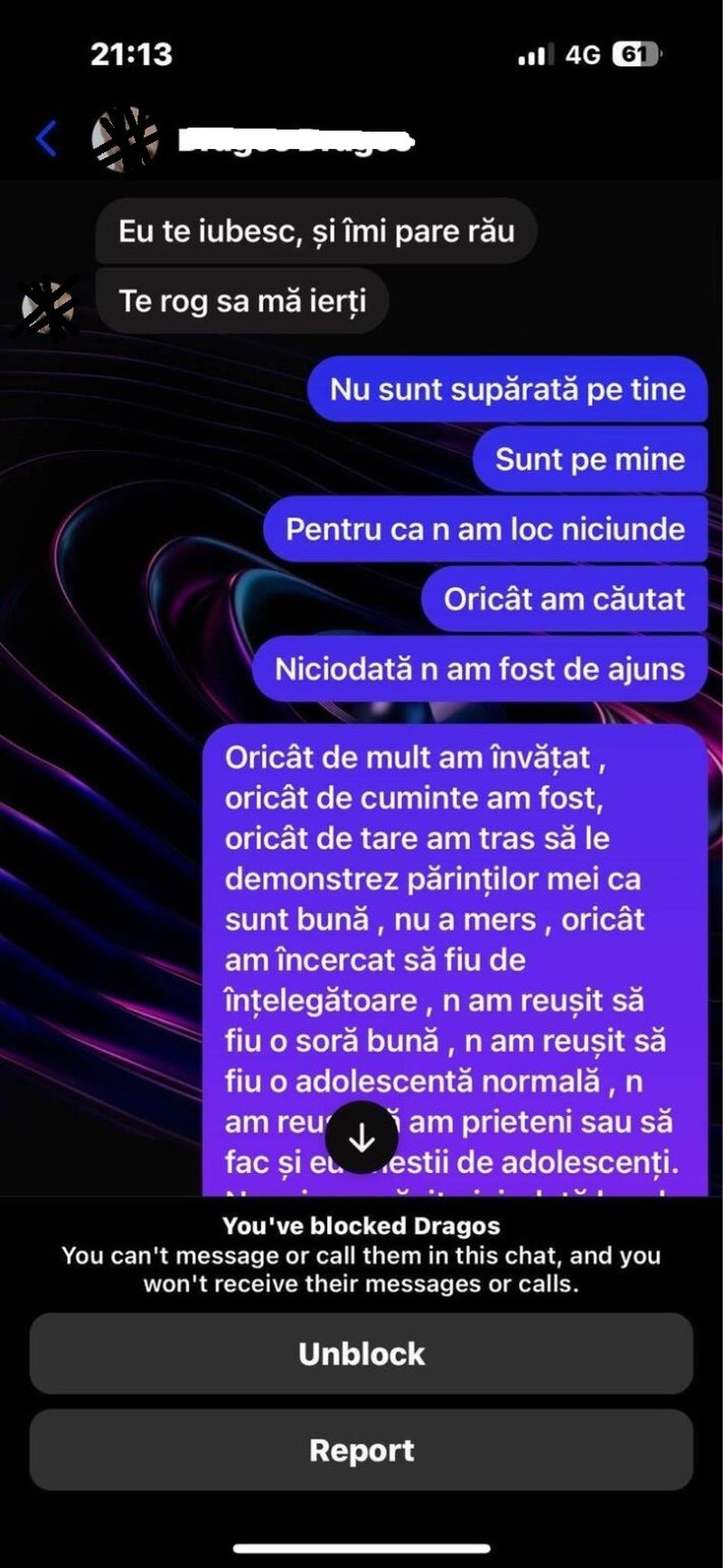723x1568 pixels.
Task: Tap the Report button
Action: coord(361,1450)
